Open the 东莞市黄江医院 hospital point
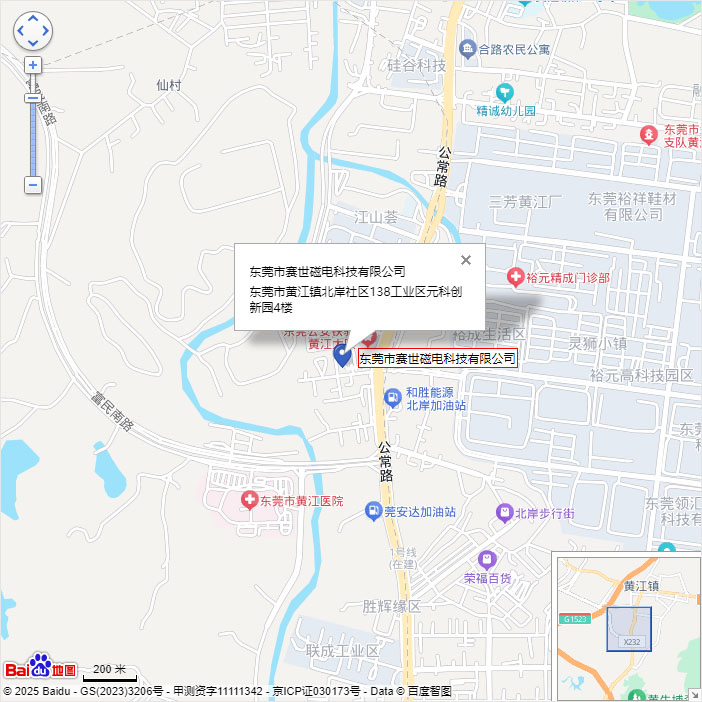Viewport: 702px width, 702px height. (250, 499)
